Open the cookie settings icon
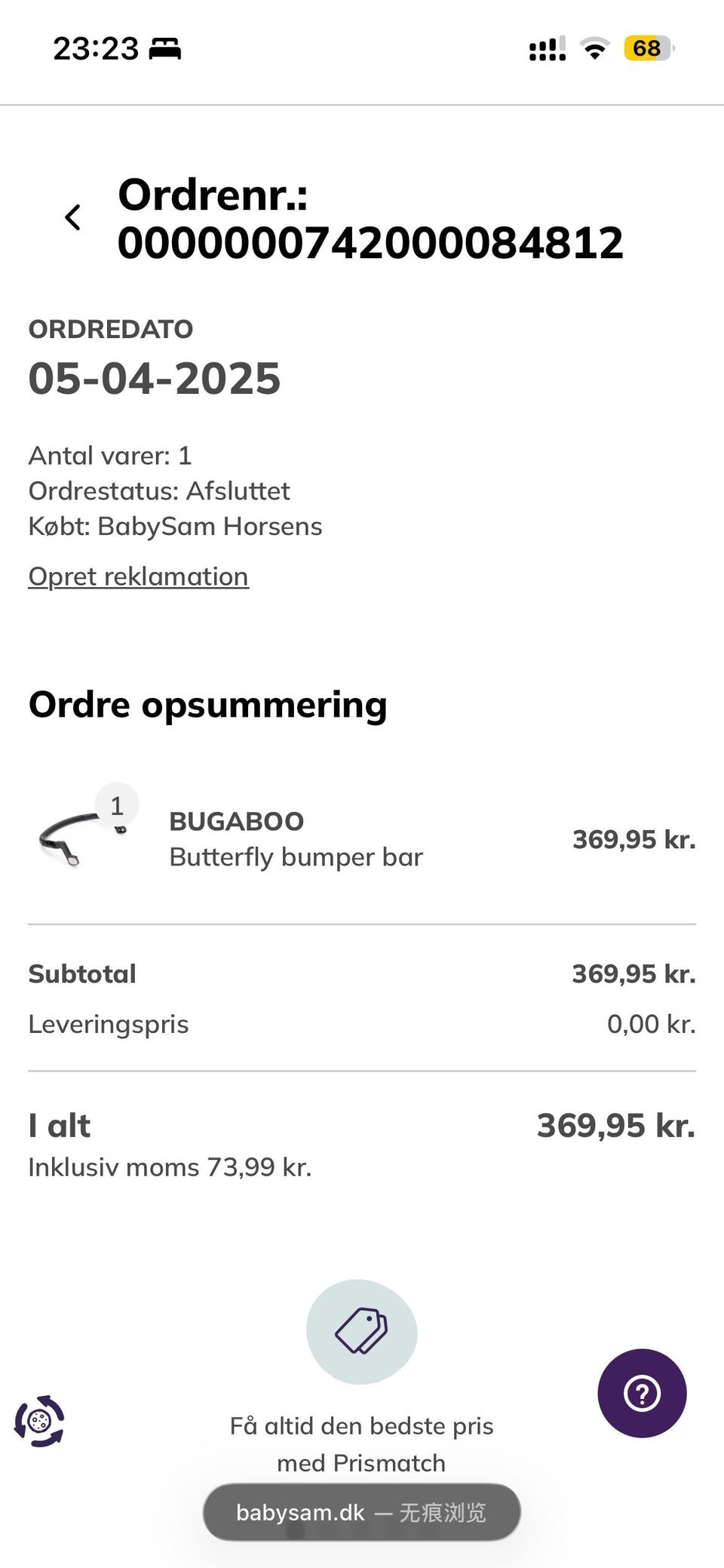 click(x=39, y=1422)
